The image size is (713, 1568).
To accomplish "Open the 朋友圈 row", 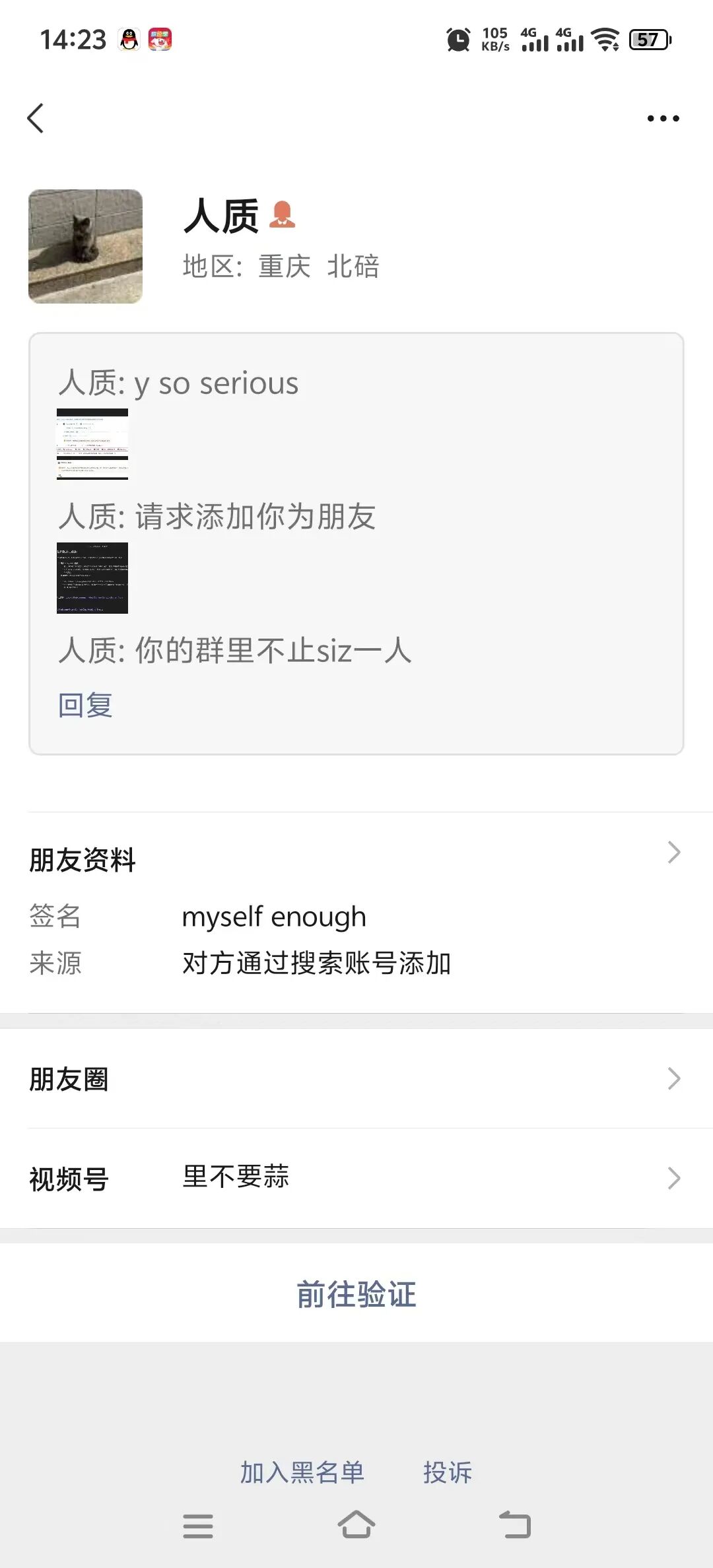I will (356, 1079).
